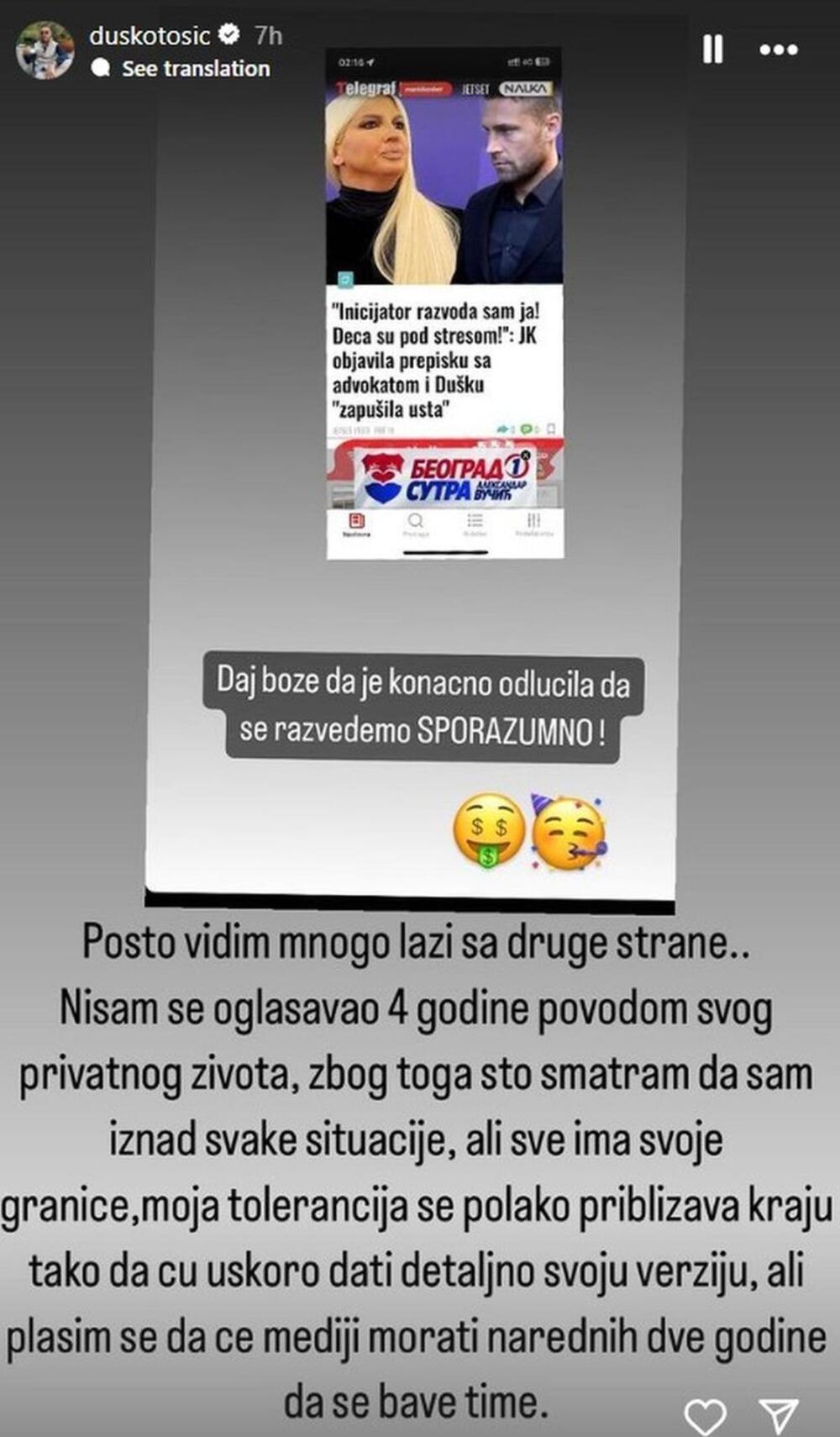Tap See translation

(195, 69)
